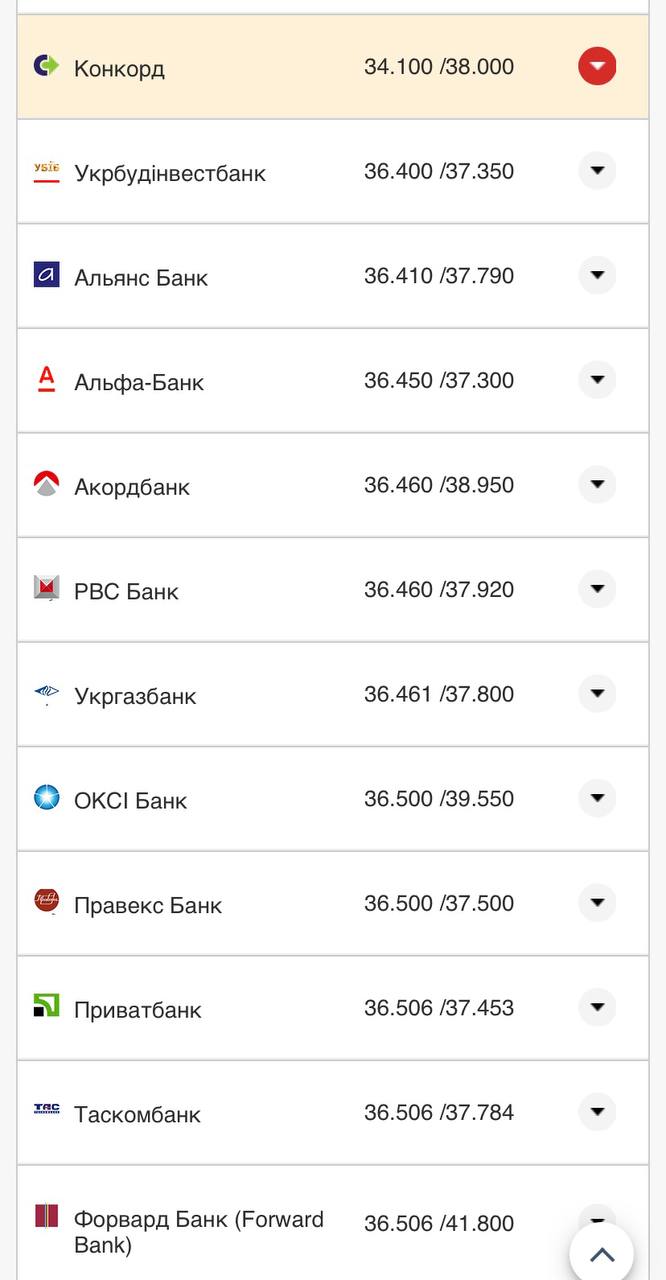Viewport: 666px width, 1280px height.
Task: Jump back to top of the page
Action: (602, 1255)
